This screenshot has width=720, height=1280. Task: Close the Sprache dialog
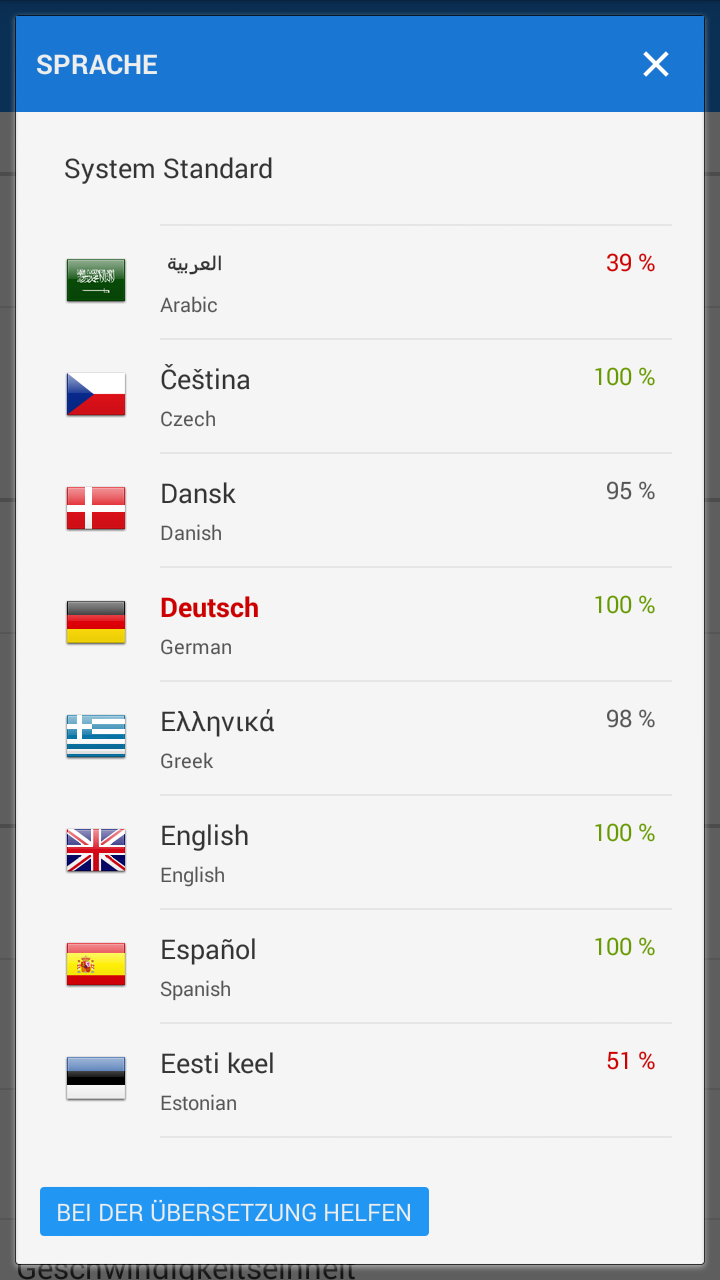(x=655, y=65)
